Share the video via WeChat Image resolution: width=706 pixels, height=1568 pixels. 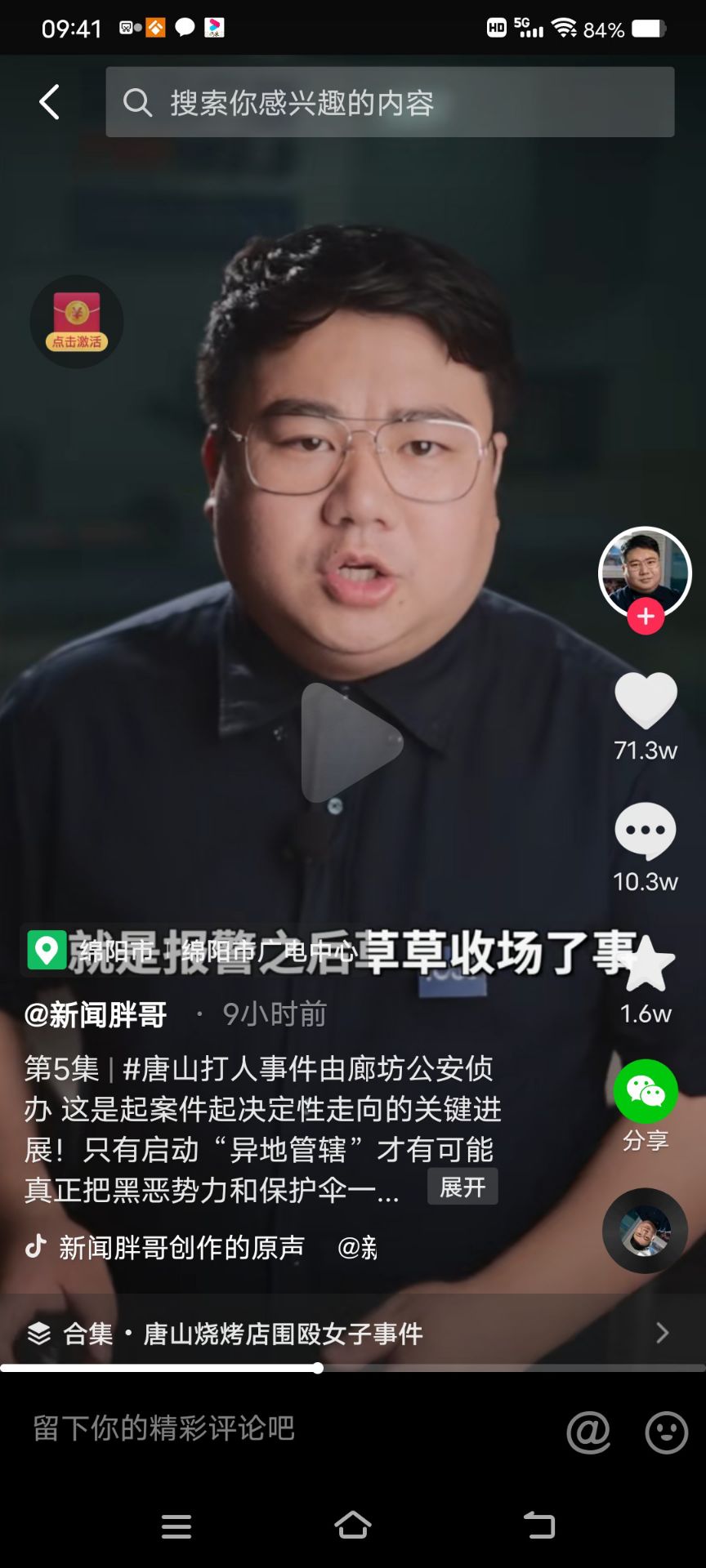point(646,1092)
